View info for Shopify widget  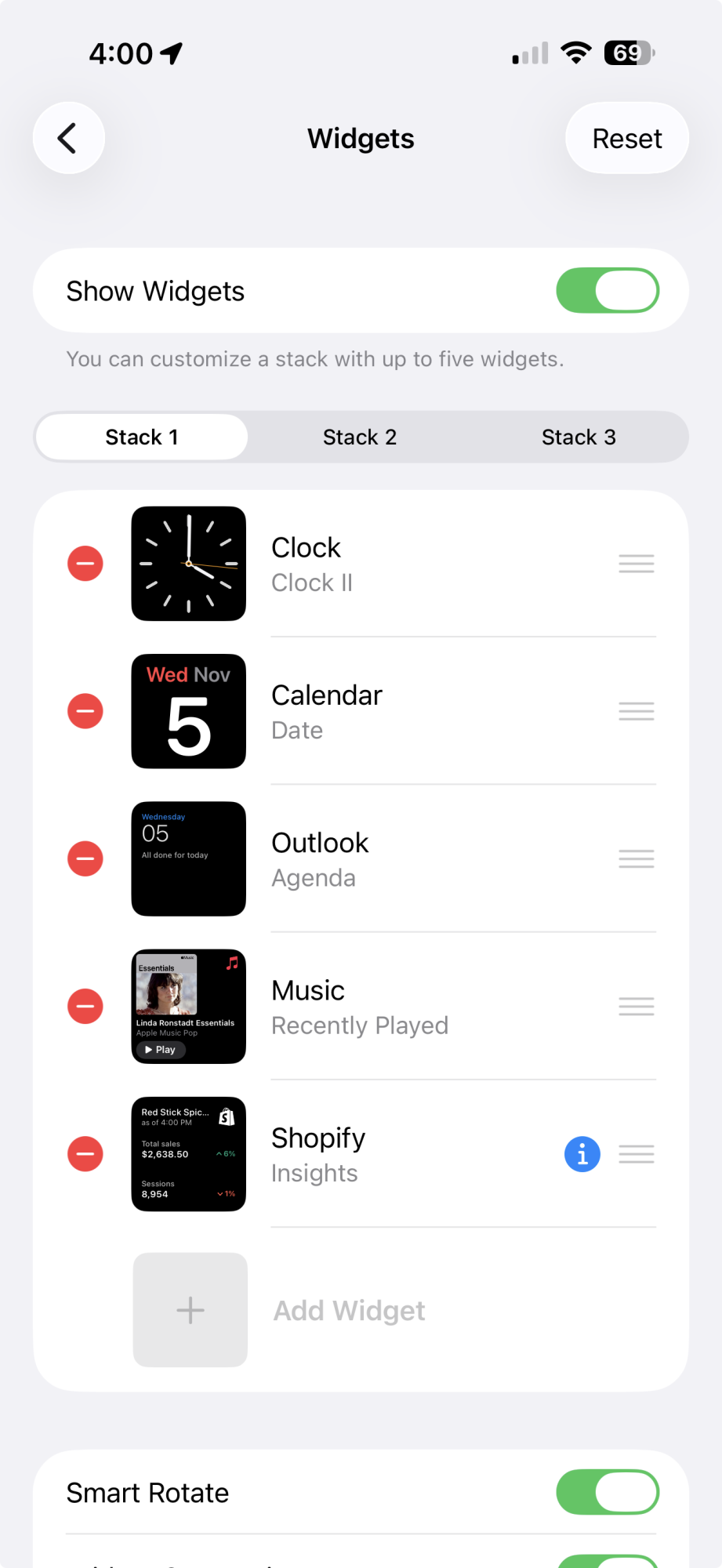click(582, 1154)
